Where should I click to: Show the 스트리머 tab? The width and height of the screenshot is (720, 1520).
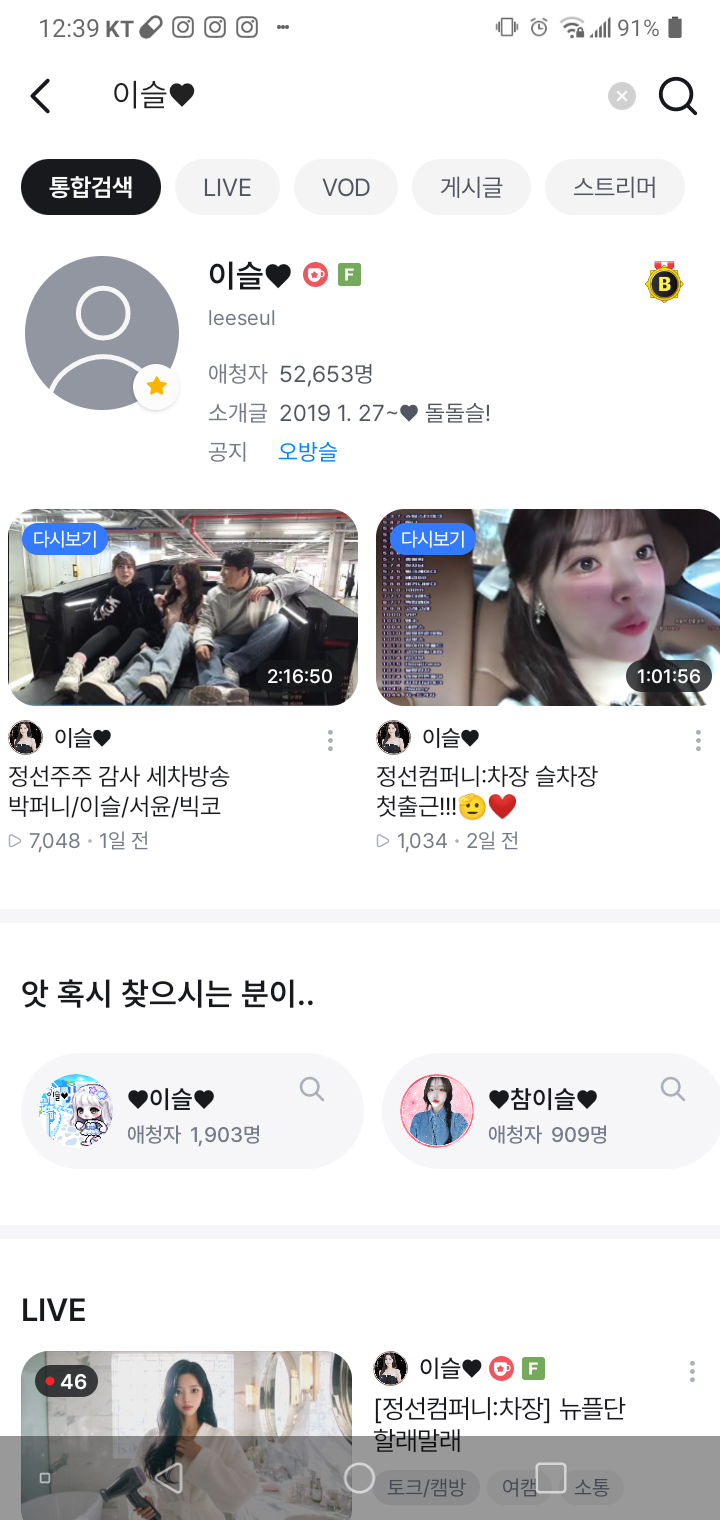coord(614,187)
